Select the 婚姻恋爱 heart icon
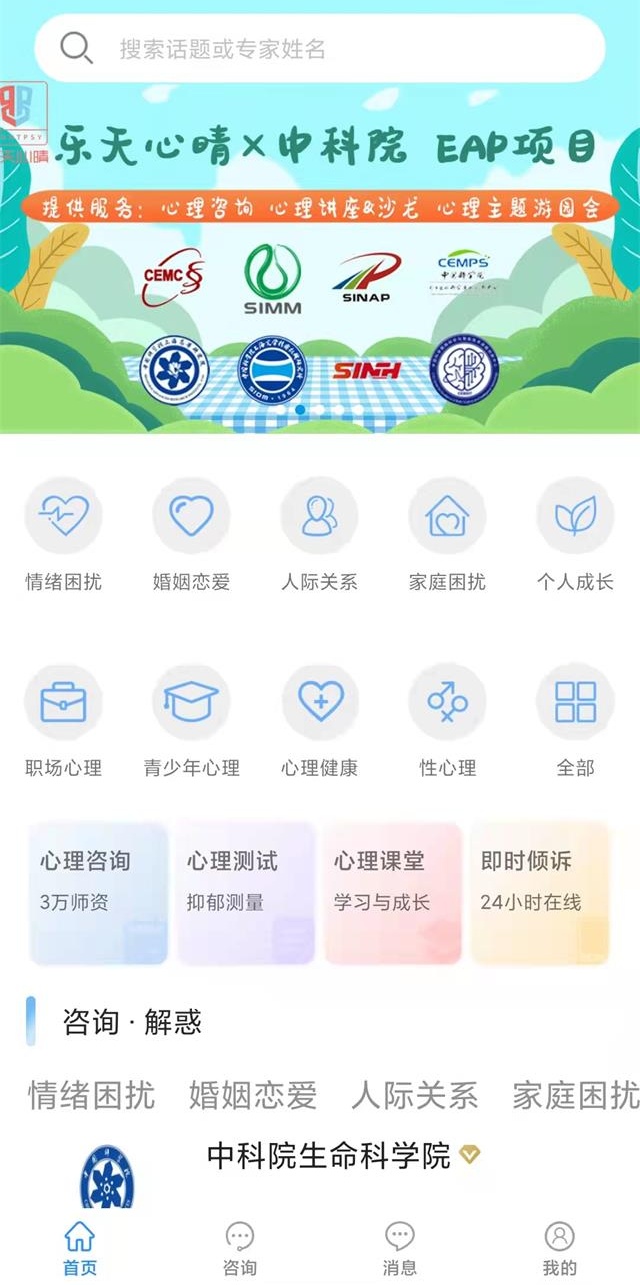 [191, 516]
